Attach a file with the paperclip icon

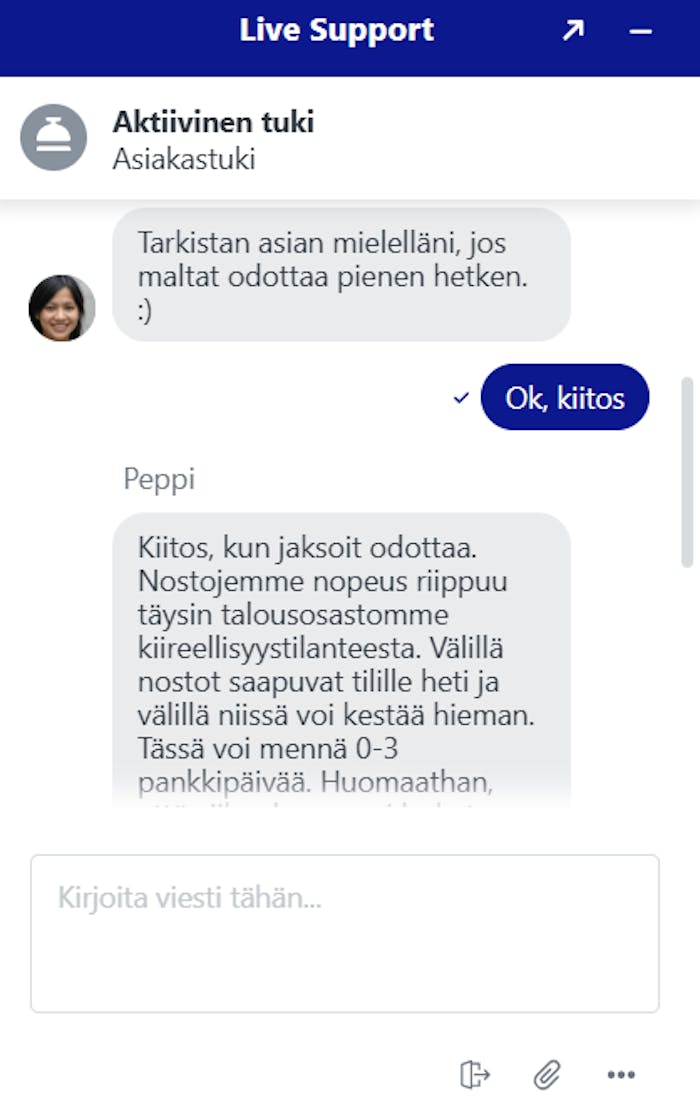546,1075
